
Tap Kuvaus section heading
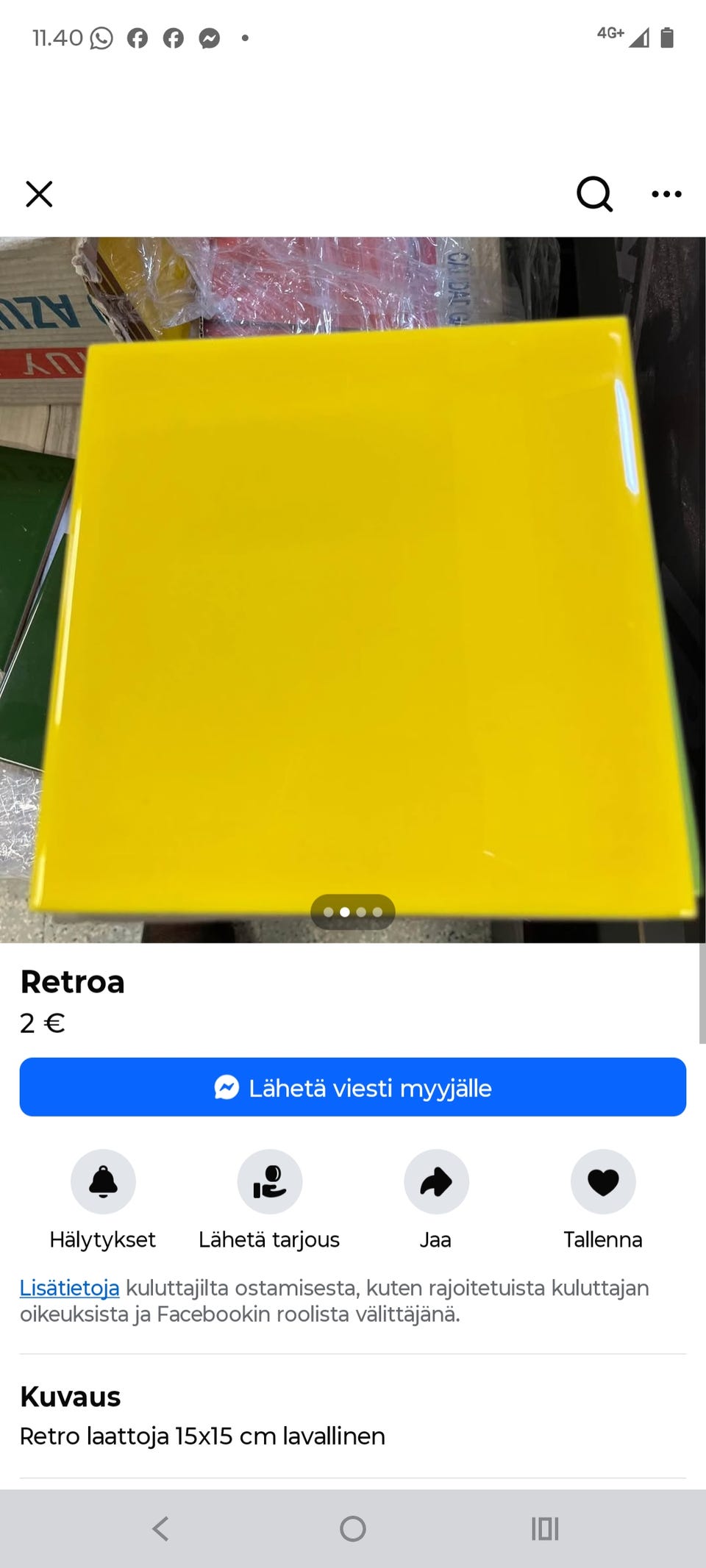click(70, 1396)
